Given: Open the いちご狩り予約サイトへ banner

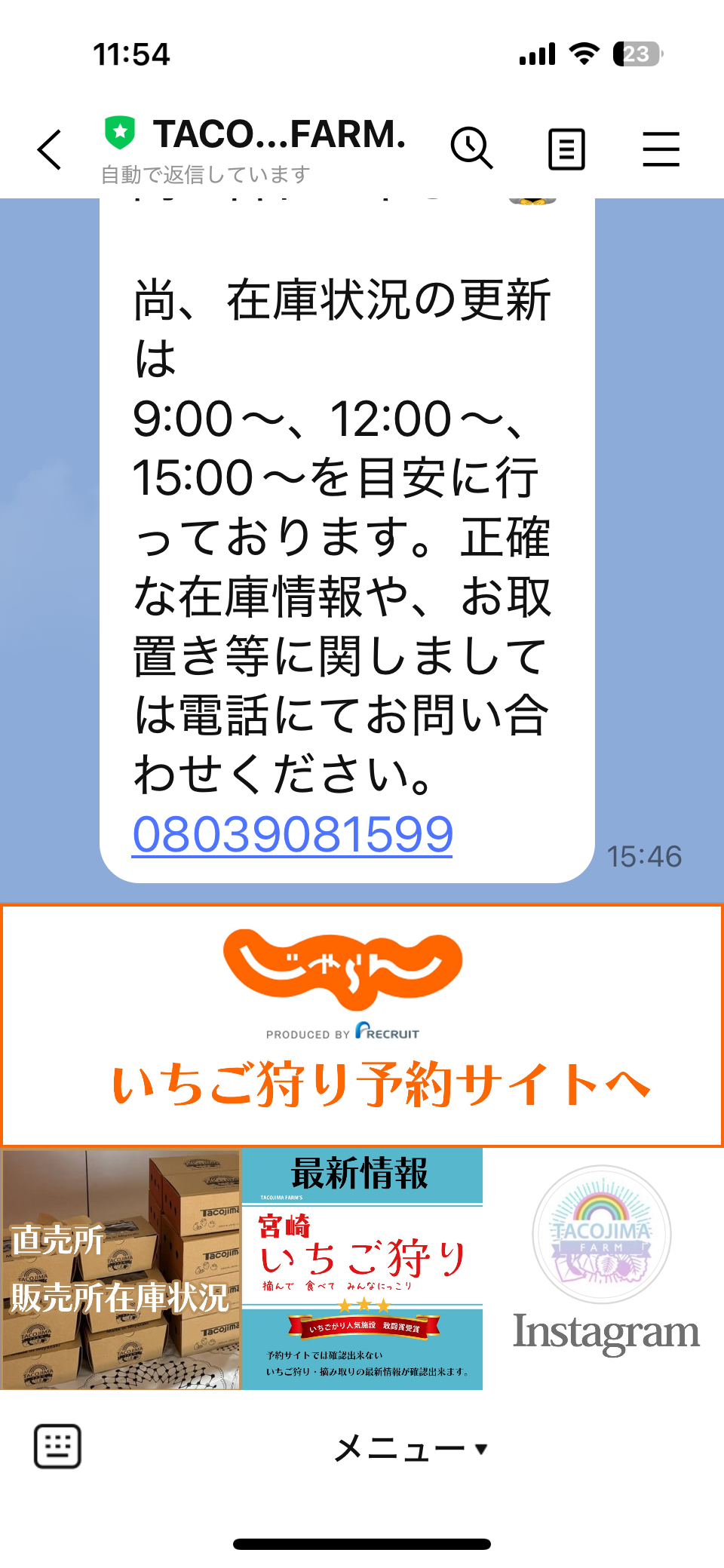Looking at the screenshot, I should point(362,1026).
